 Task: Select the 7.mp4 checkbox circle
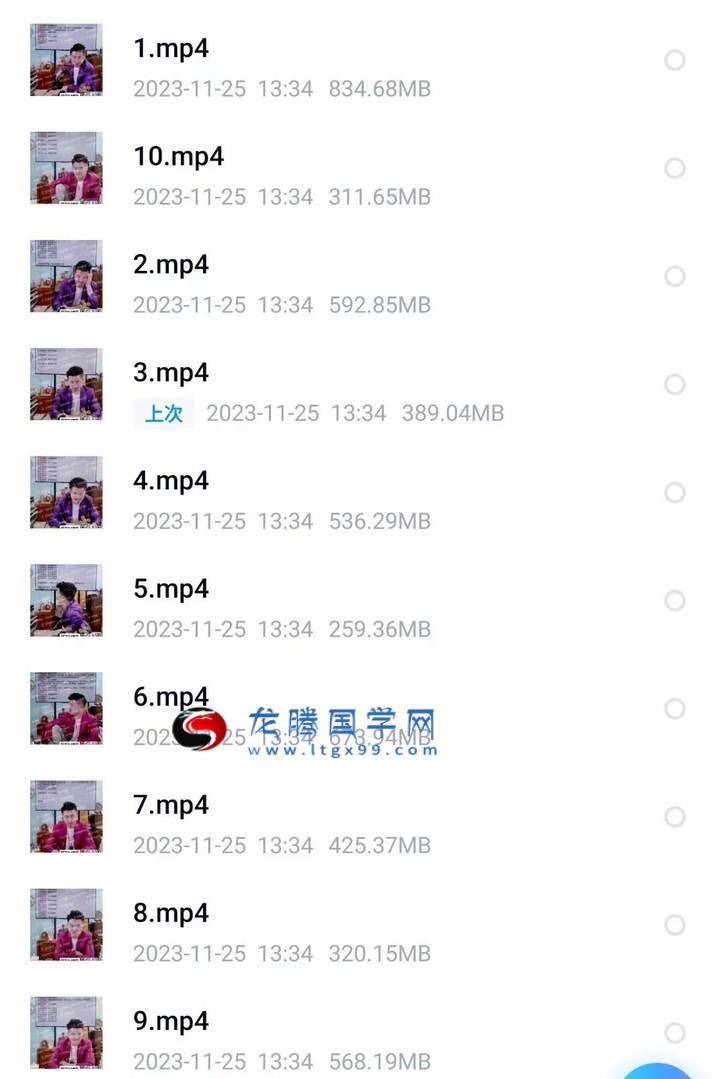pos(675,816)
